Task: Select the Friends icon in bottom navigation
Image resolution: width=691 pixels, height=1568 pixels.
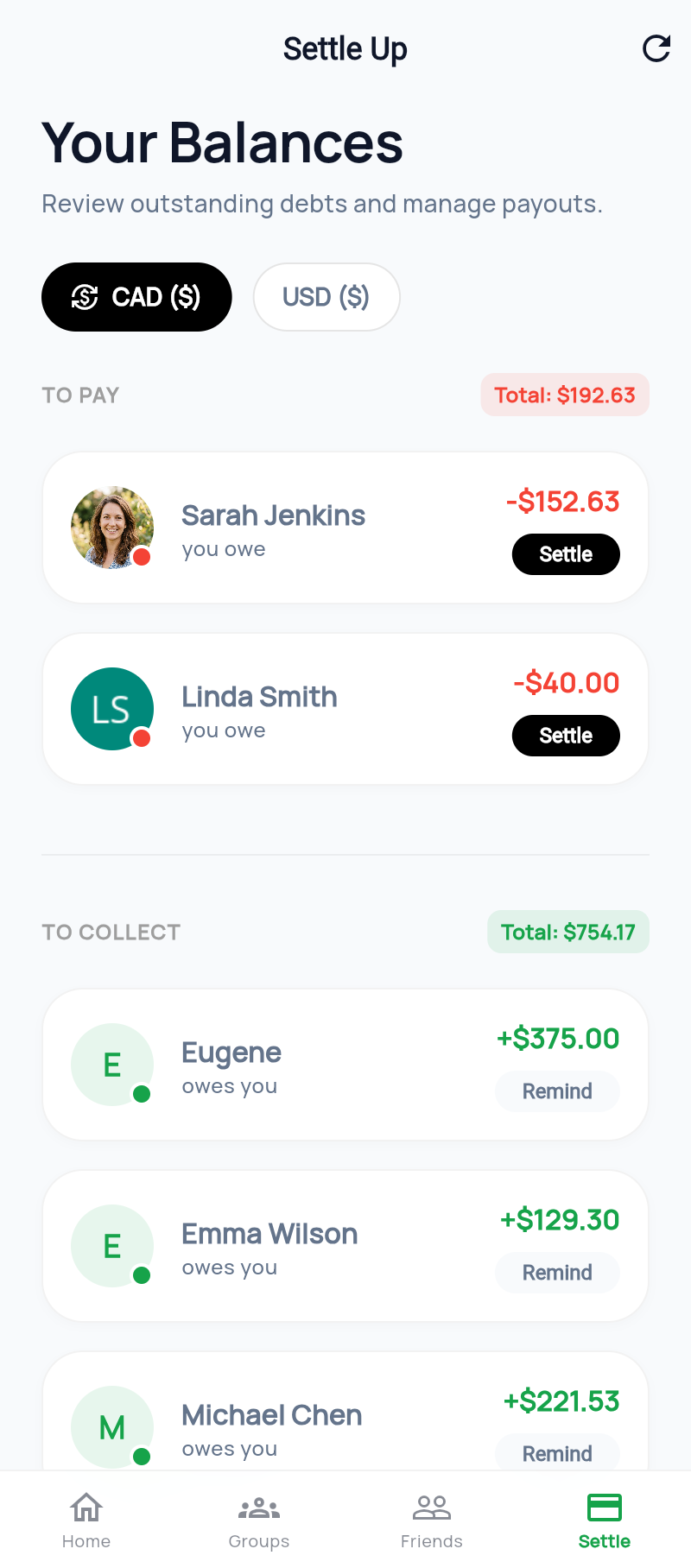Action: (432, 1507)
